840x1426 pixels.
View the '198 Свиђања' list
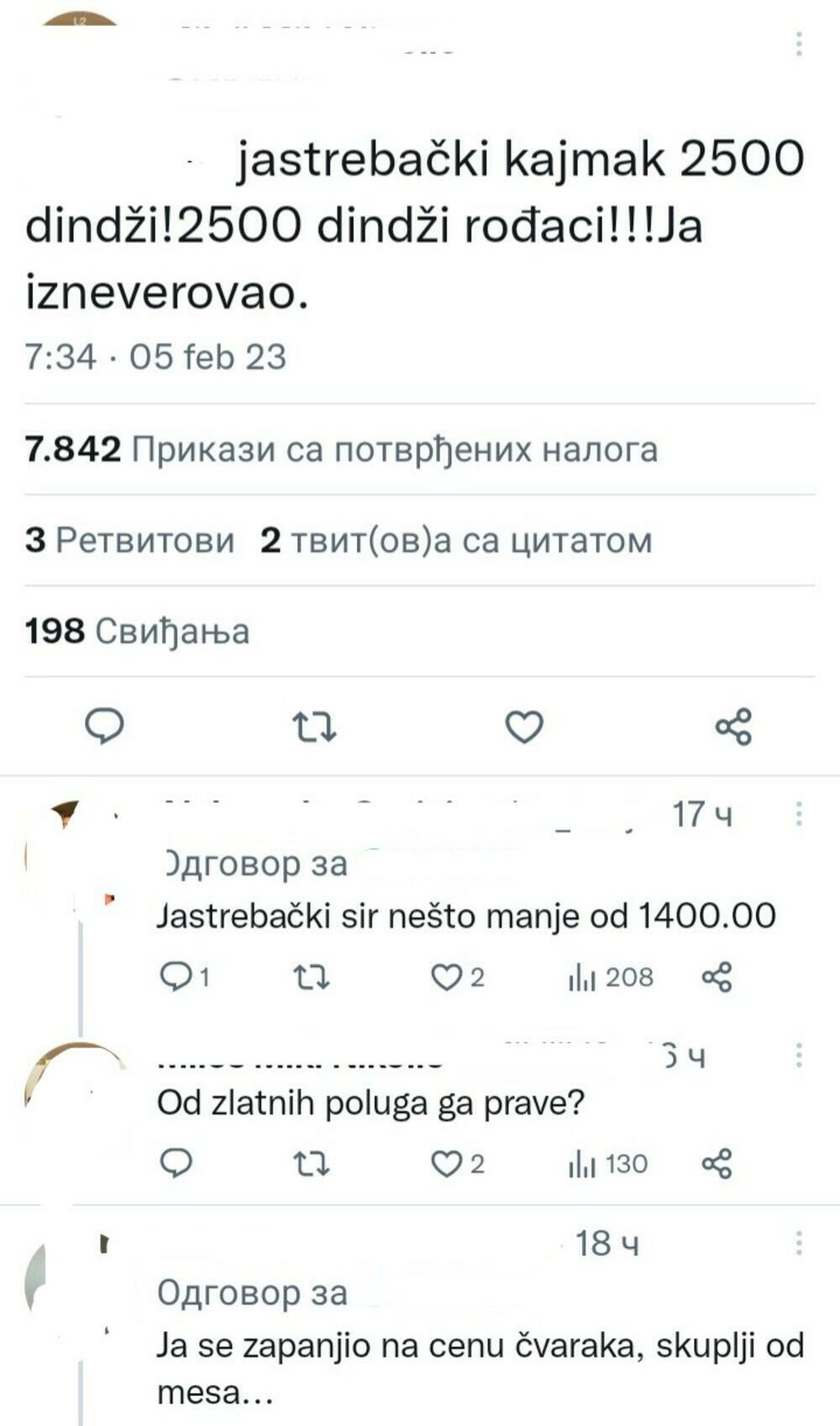coord(139,629)
